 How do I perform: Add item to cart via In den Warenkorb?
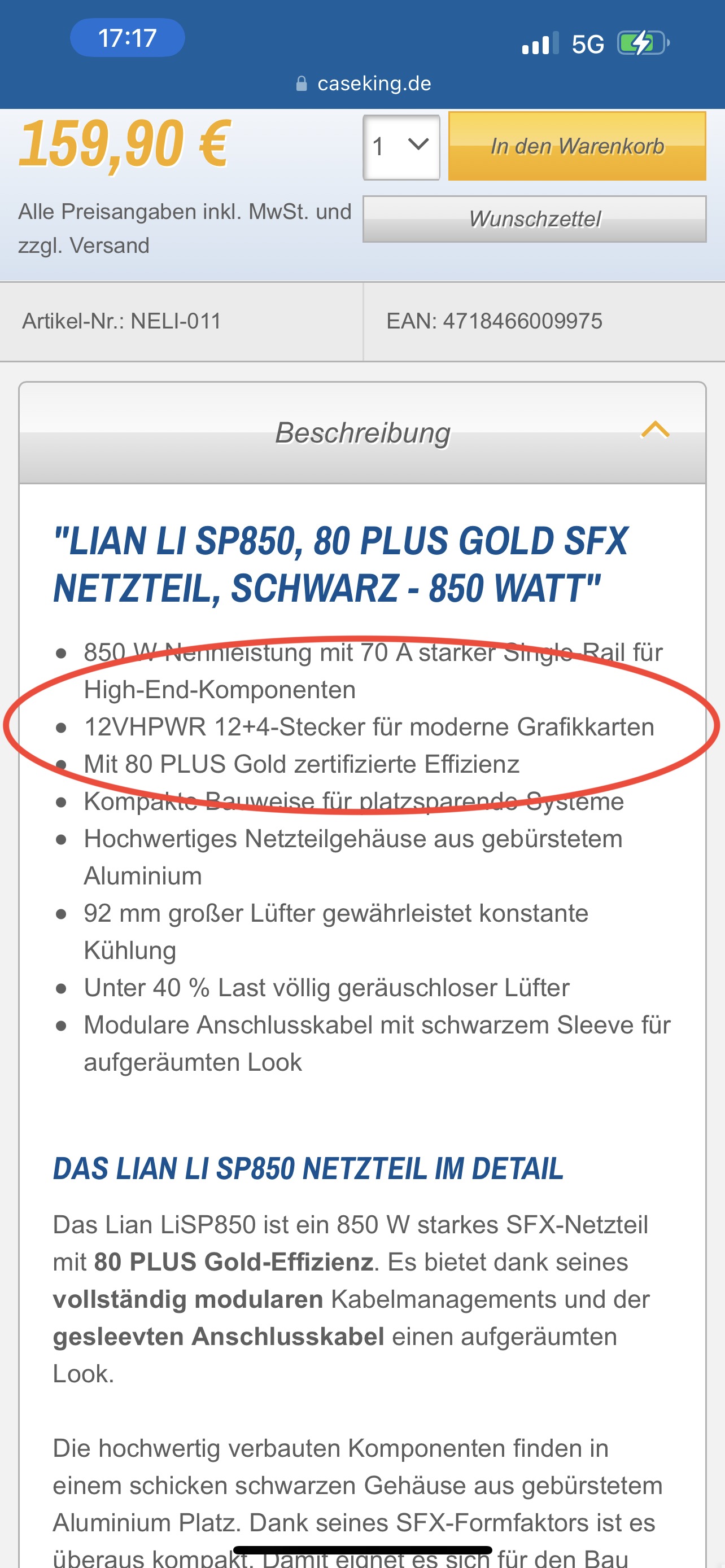coord(577,146)
